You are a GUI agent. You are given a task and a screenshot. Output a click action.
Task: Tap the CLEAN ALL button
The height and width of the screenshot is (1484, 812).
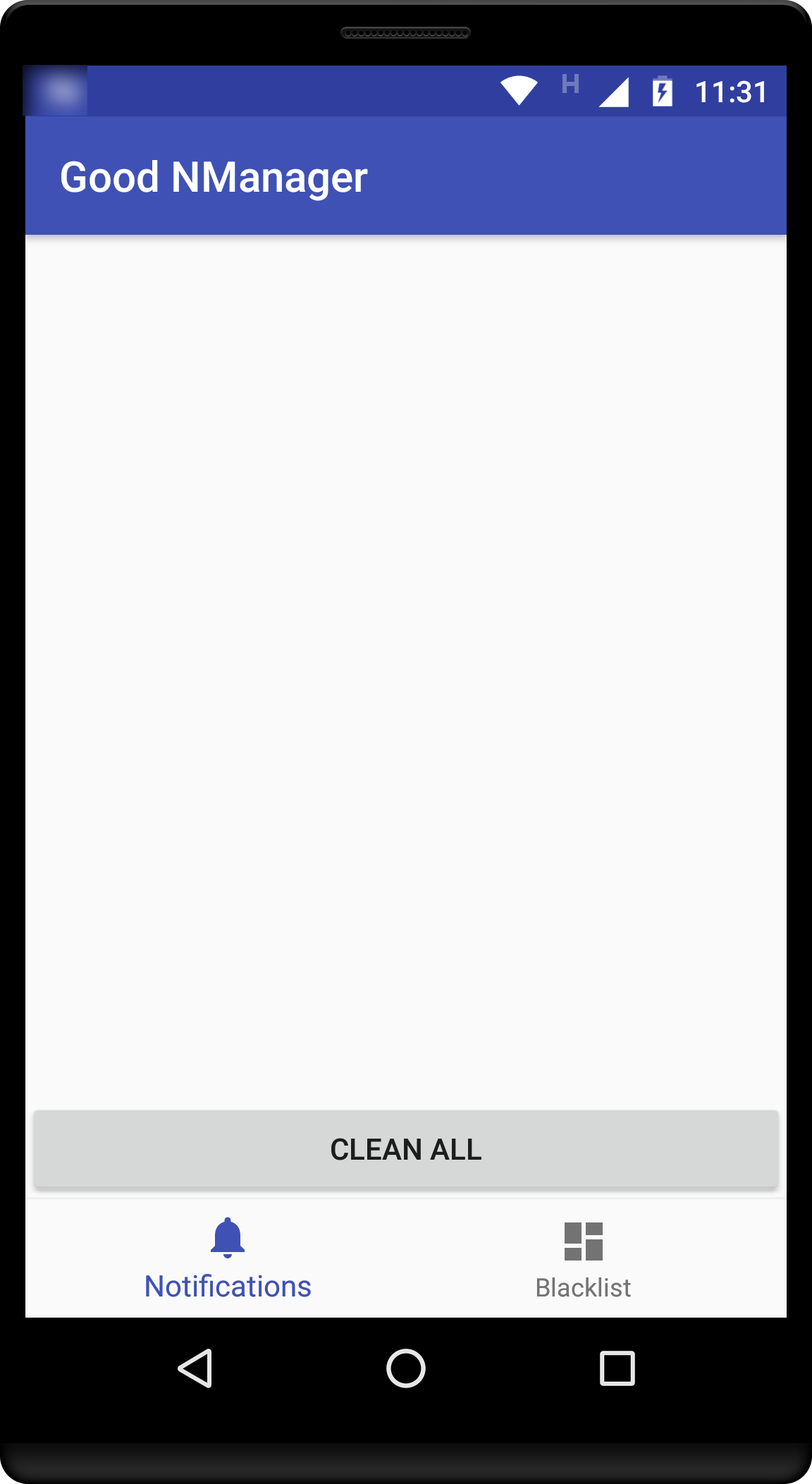pyautogui.click(x=406, y=1149)
